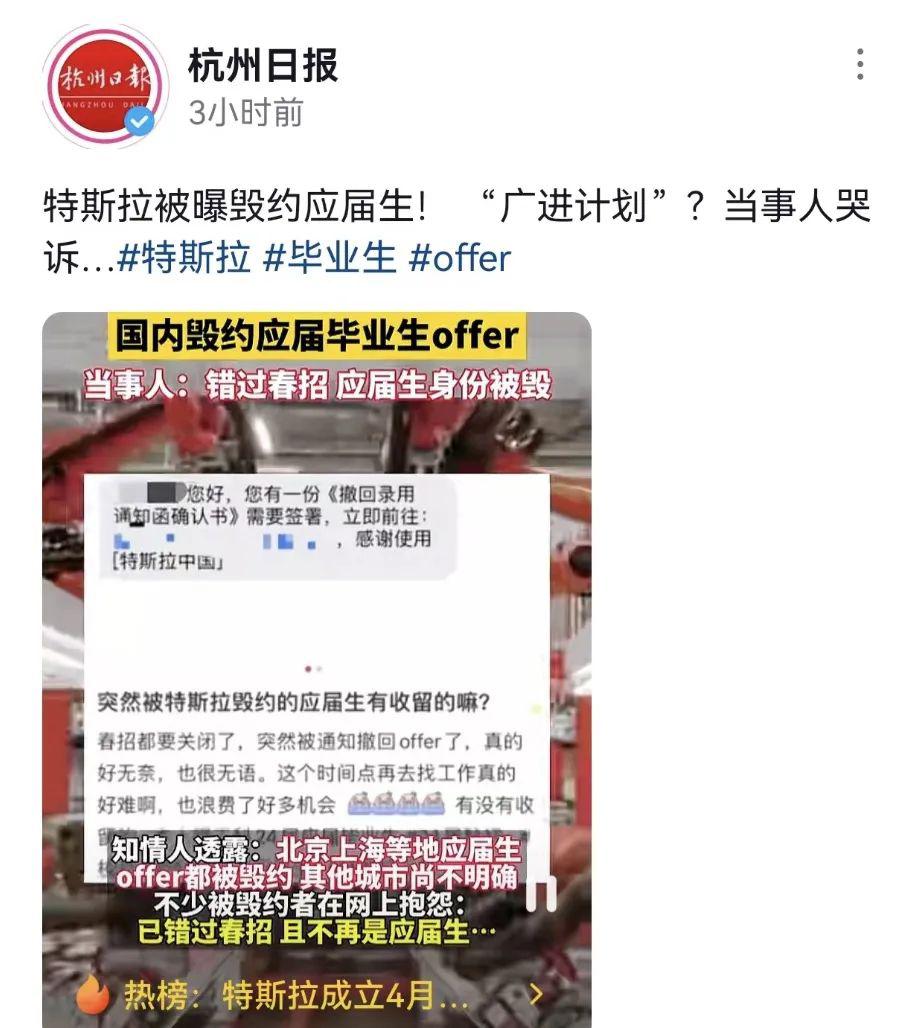Play the Tesla offer video

(316, 640)
